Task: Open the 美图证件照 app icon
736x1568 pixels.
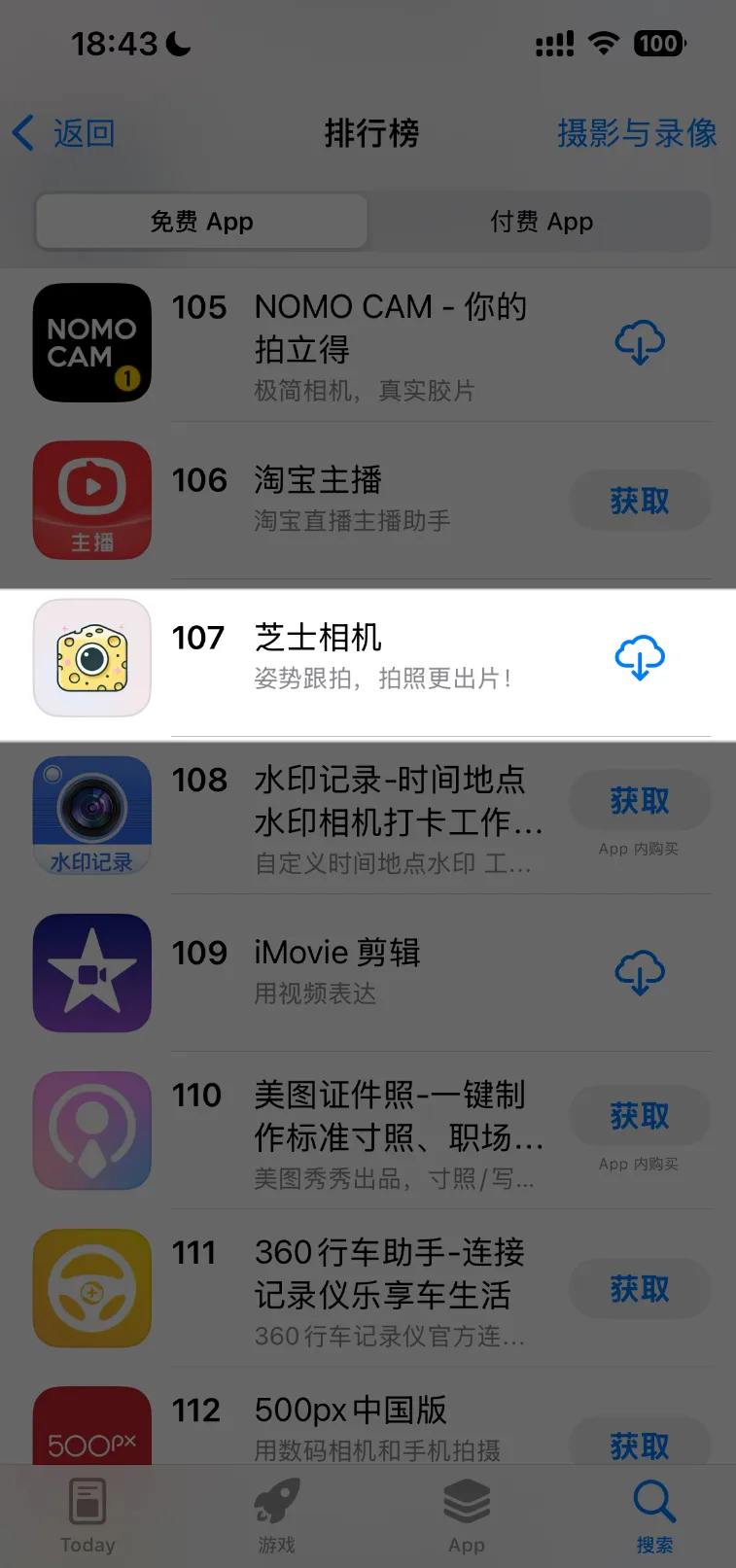Action: point(91,1131)
